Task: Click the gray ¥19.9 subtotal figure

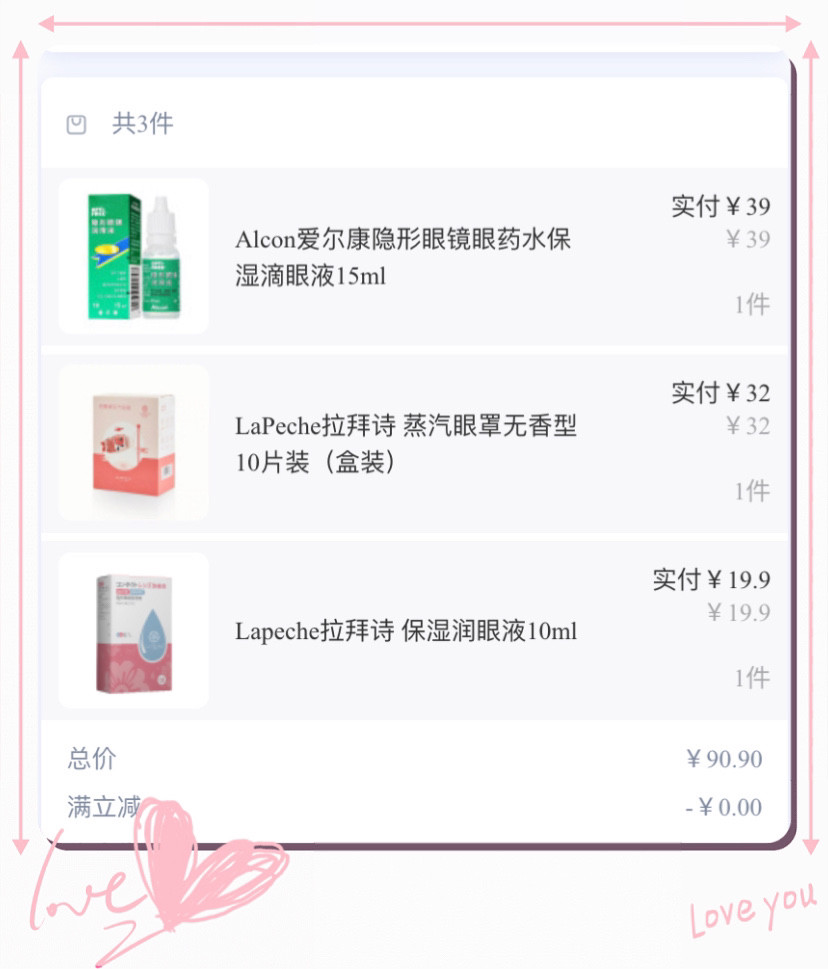Action: [740, 613]
